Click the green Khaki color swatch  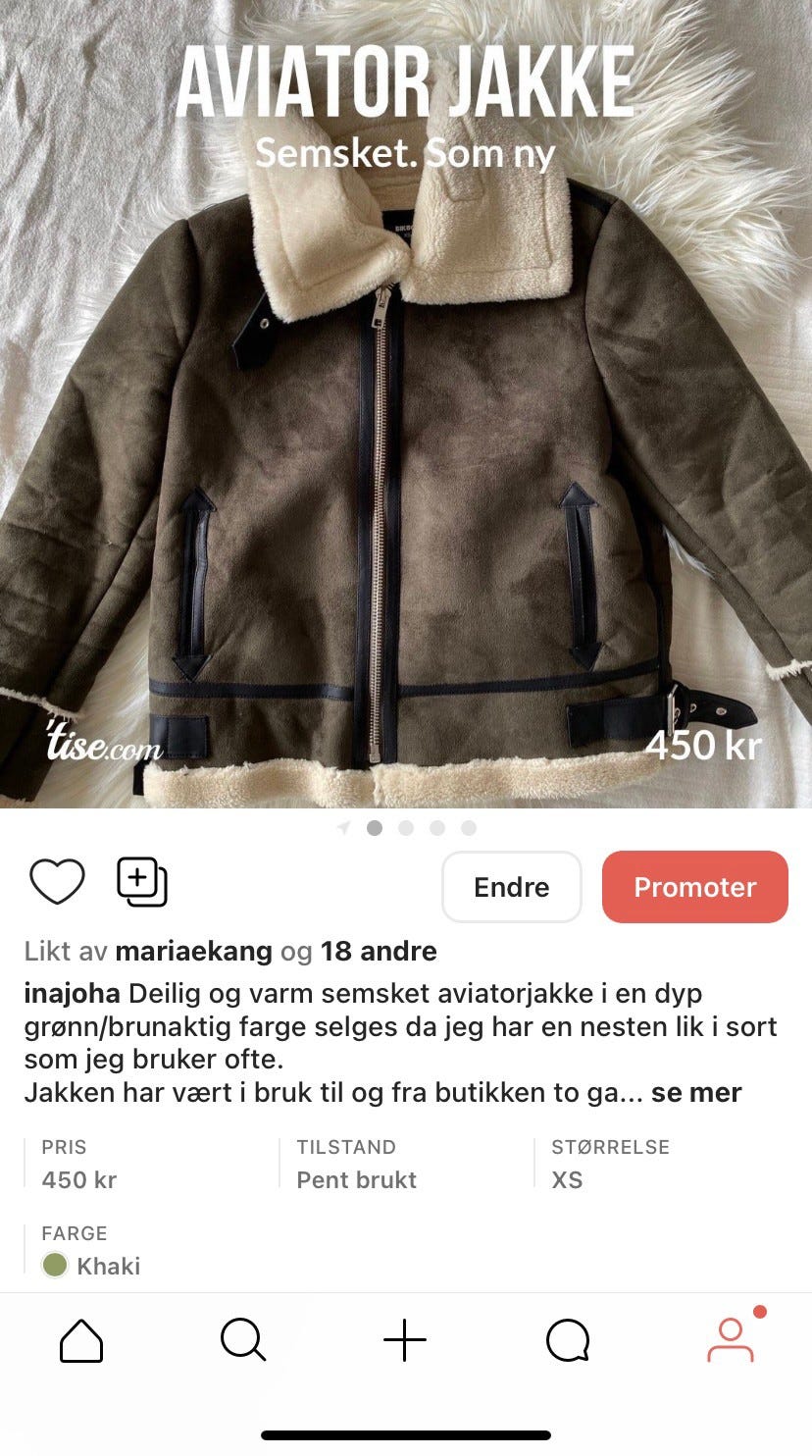[57, 1266]
